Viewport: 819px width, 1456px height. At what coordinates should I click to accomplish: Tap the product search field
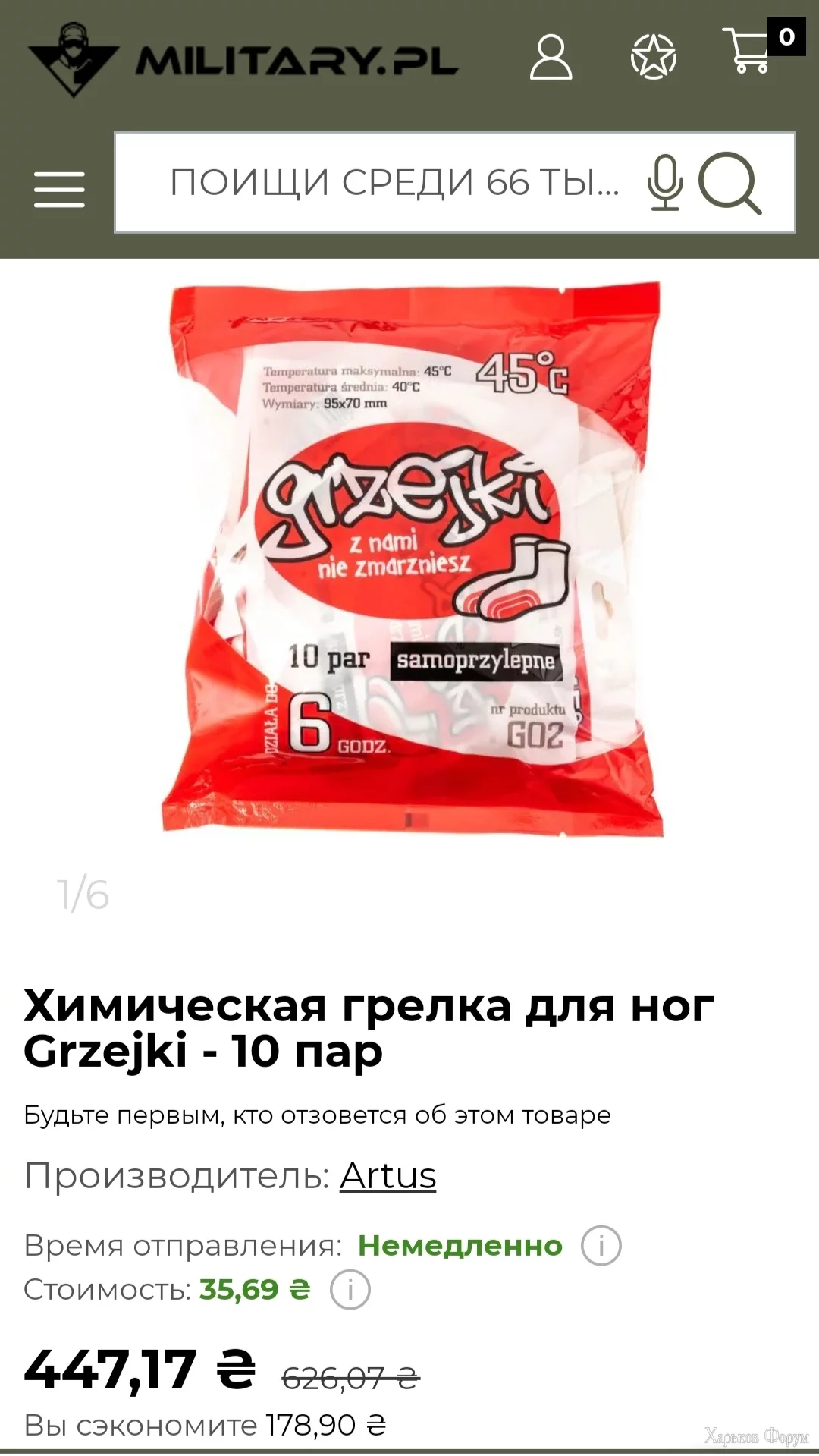click(394, 183)
